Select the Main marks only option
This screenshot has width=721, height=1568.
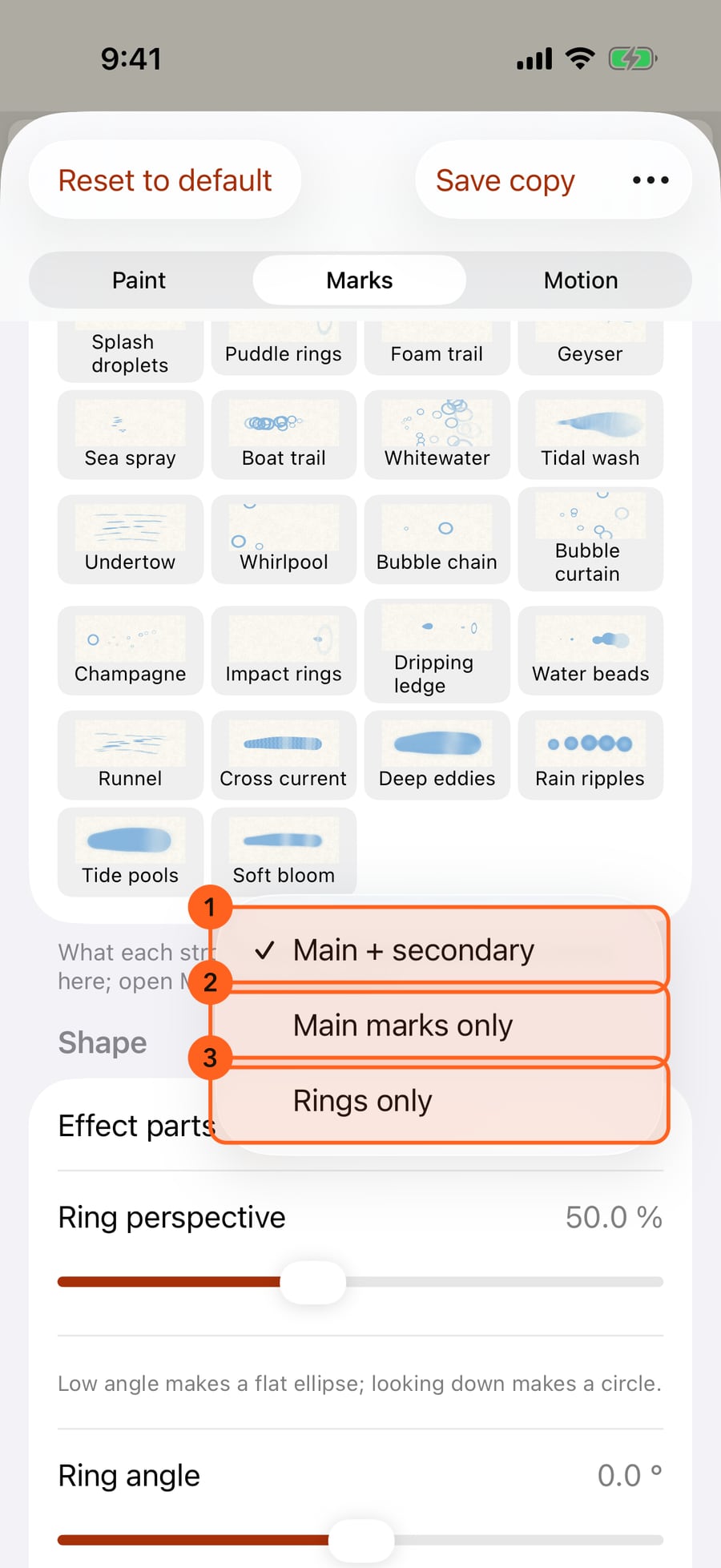[439, 1026]
